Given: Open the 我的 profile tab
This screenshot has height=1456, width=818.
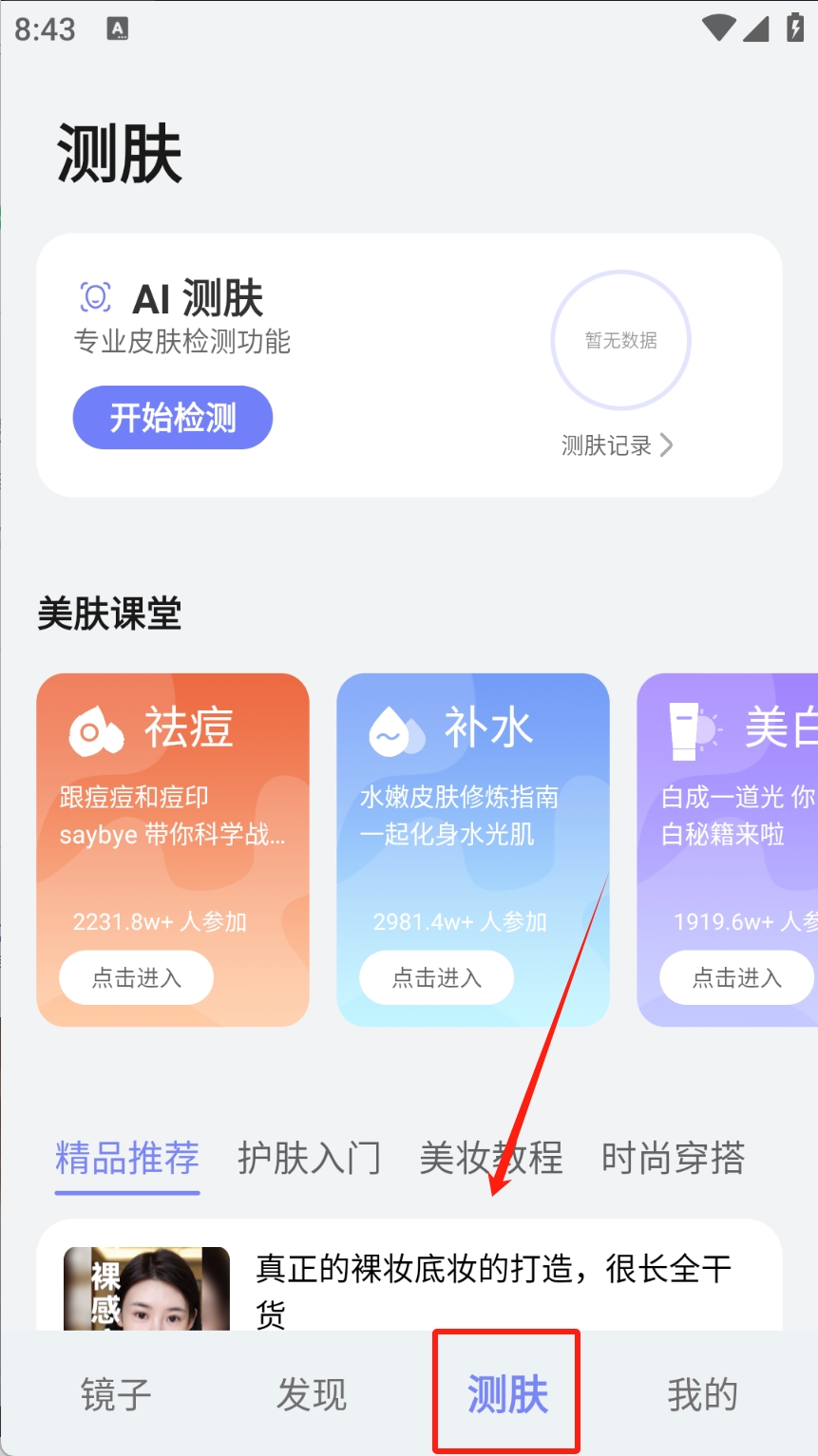Looking at the screenshot, I should click(x=702, y=1395).
